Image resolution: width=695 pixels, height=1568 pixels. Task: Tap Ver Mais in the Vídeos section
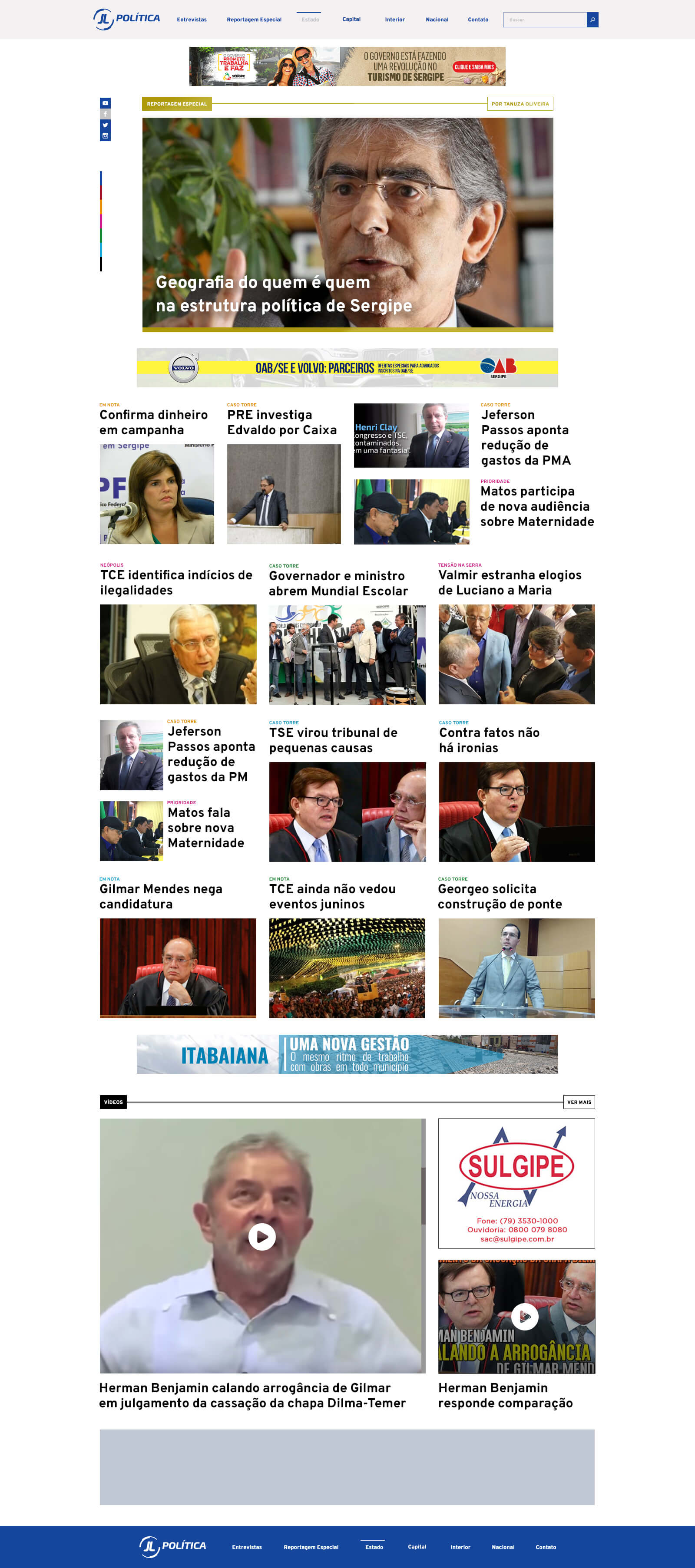coord(579,1102)
